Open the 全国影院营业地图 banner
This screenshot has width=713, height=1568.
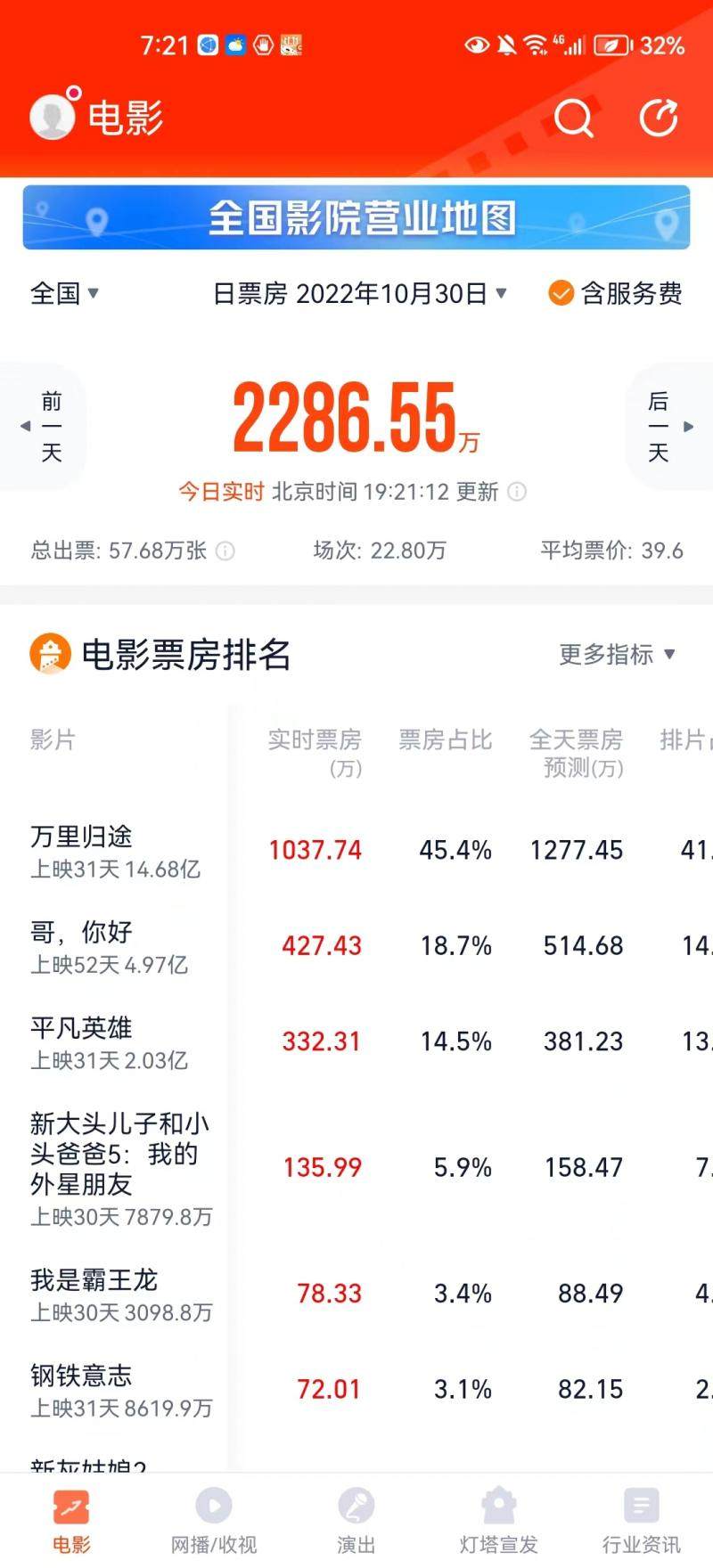[x=356, y=217]
